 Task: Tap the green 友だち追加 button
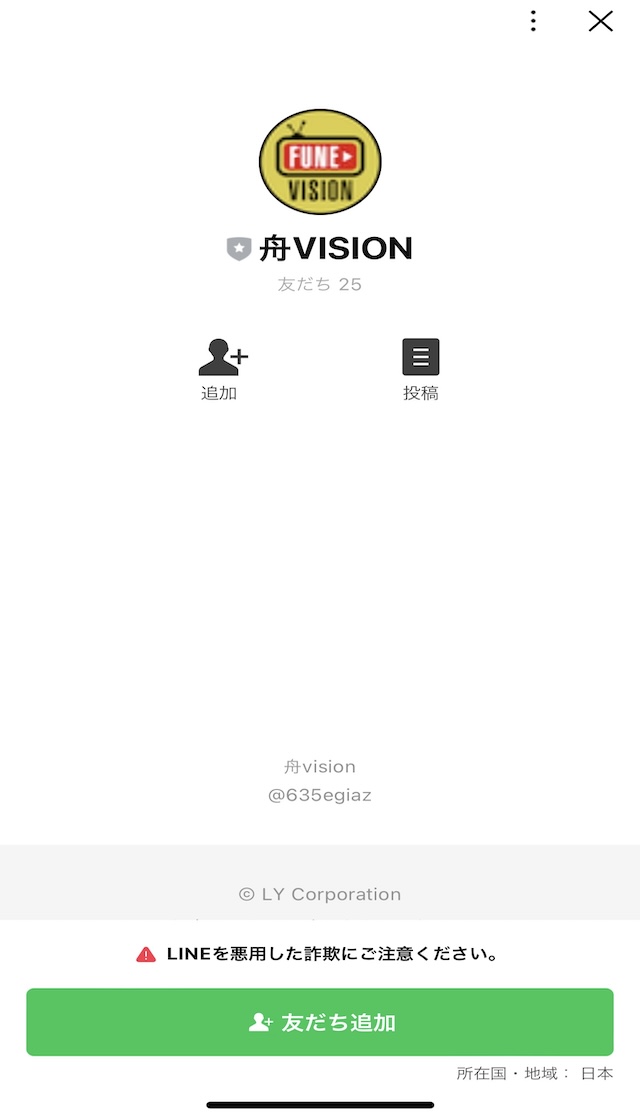point(320,1022)
